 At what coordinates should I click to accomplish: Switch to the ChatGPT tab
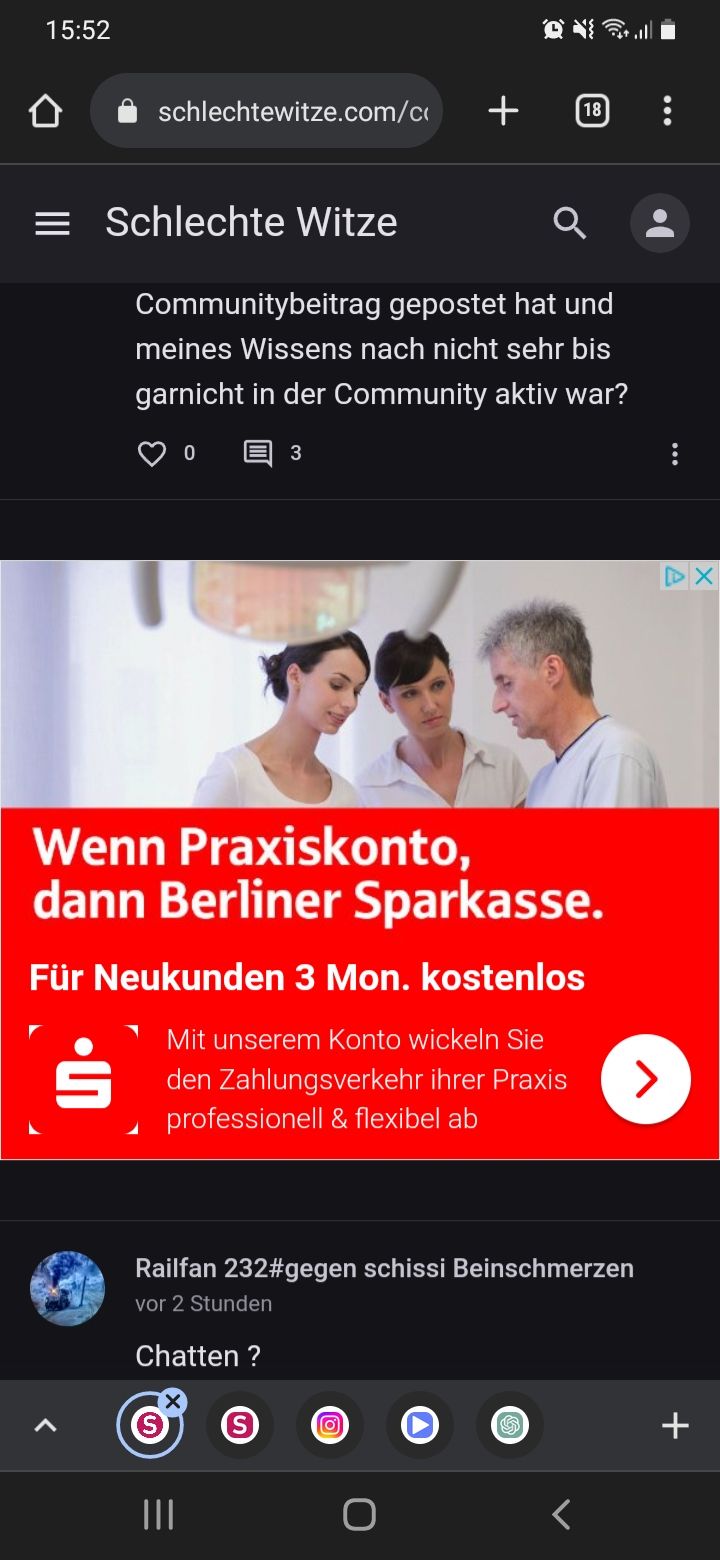point(510,1425)
